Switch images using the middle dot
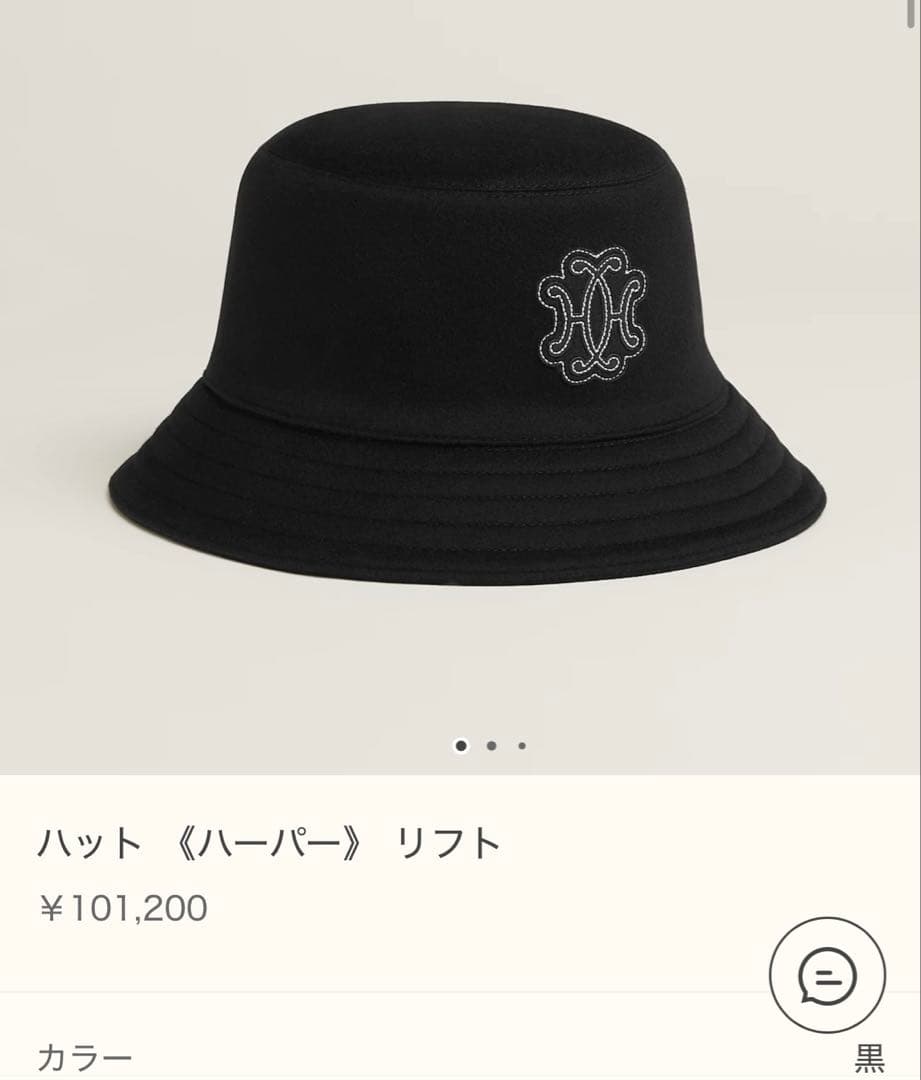This screenshot has width=921, height=1080. (x=491, y=745)
